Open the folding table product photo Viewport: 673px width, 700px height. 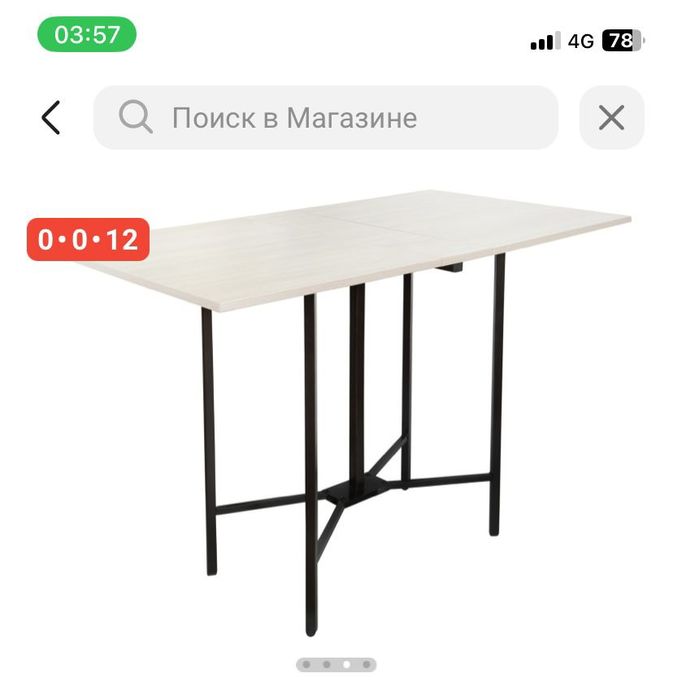pyautogui.click(x=360, y=400)
